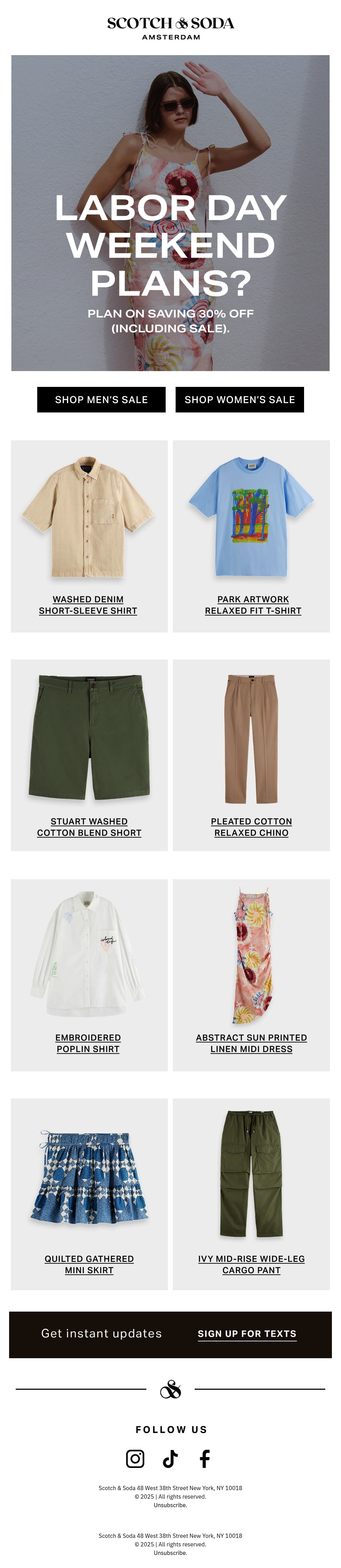The height and width of the screenshot is (1568, 341).
Task: Open the Labor Day Weekend hero banner
Action: [x=170, y=213]
